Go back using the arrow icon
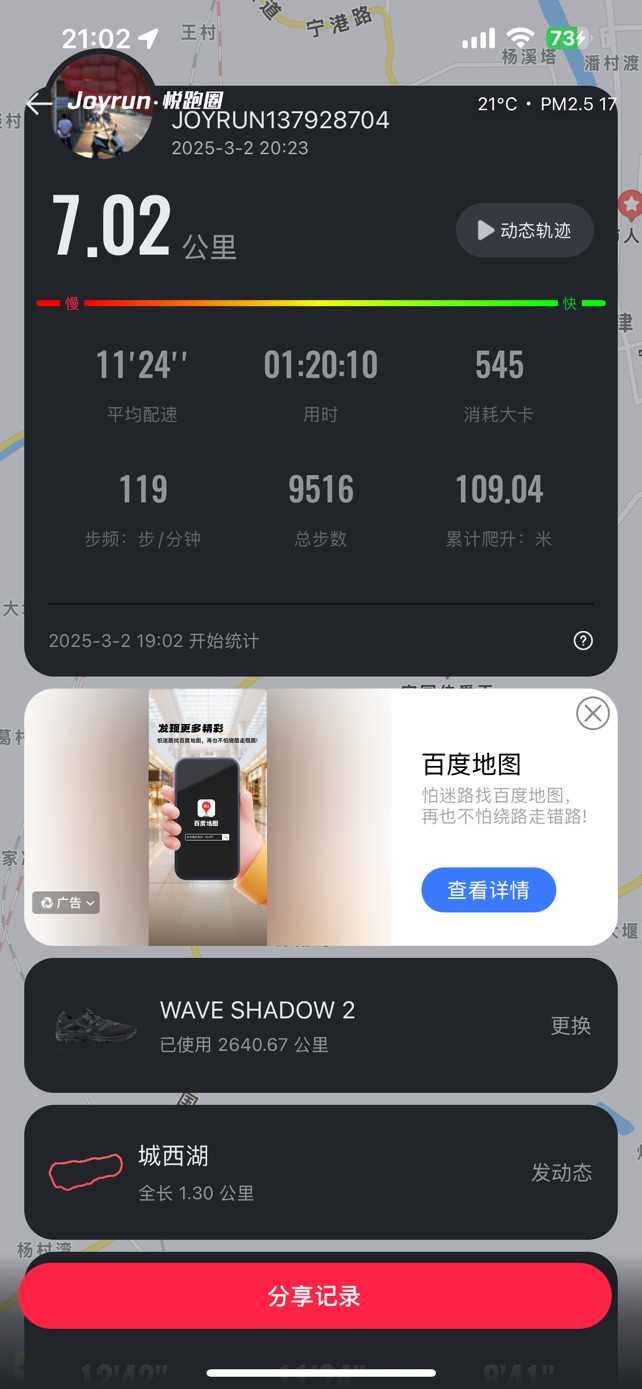 (38, 103)
